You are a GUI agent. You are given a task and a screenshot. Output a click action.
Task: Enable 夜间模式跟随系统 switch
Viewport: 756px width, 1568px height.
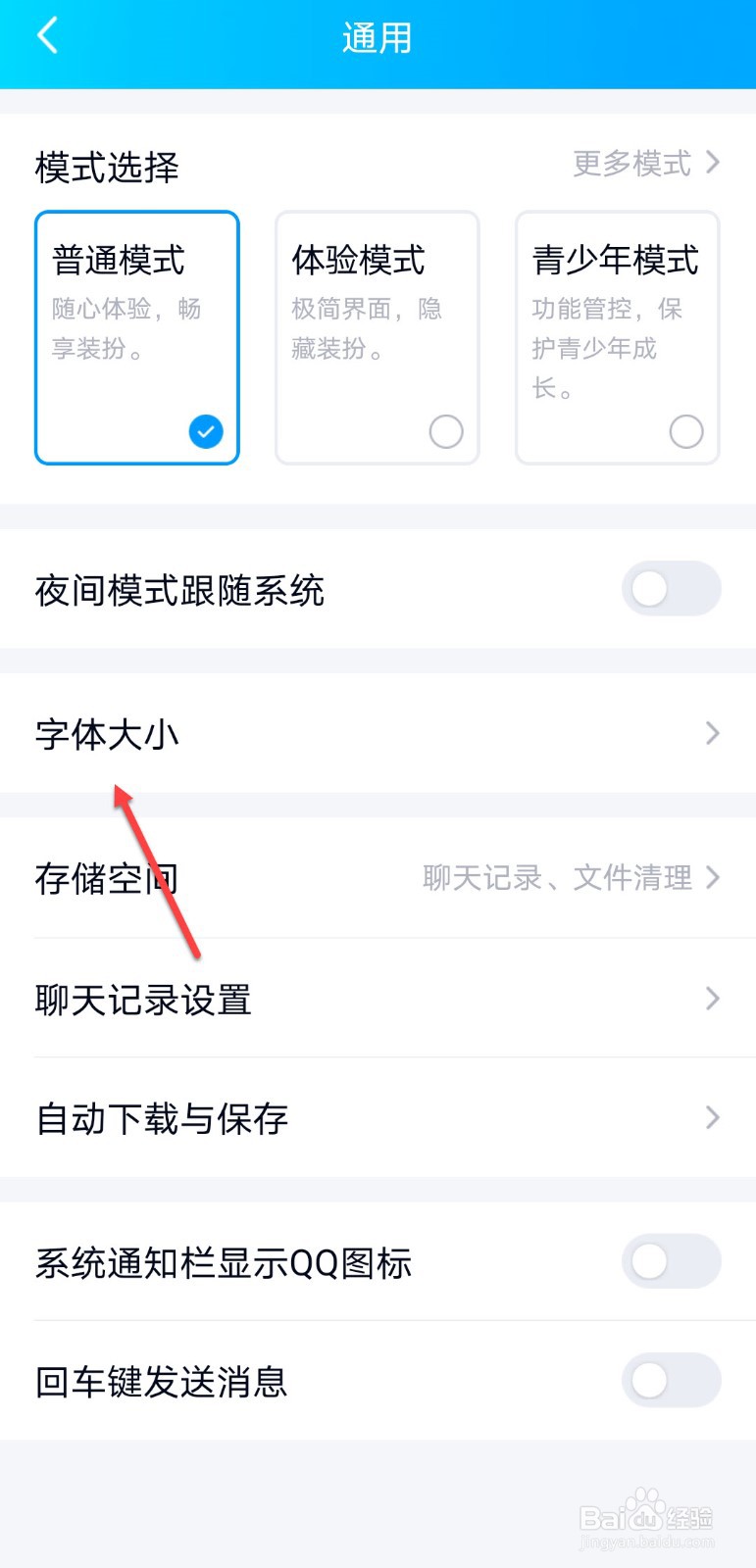(671, 588)
